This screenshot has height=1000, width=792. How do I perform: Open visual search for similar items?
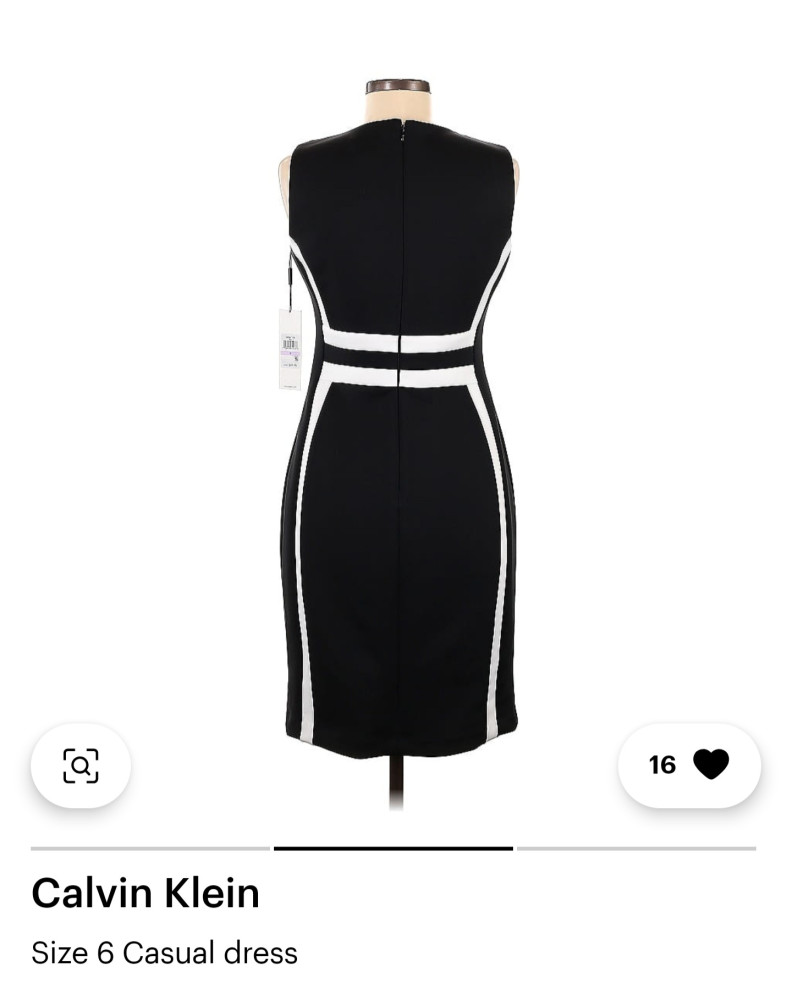[x=81, y=765]
